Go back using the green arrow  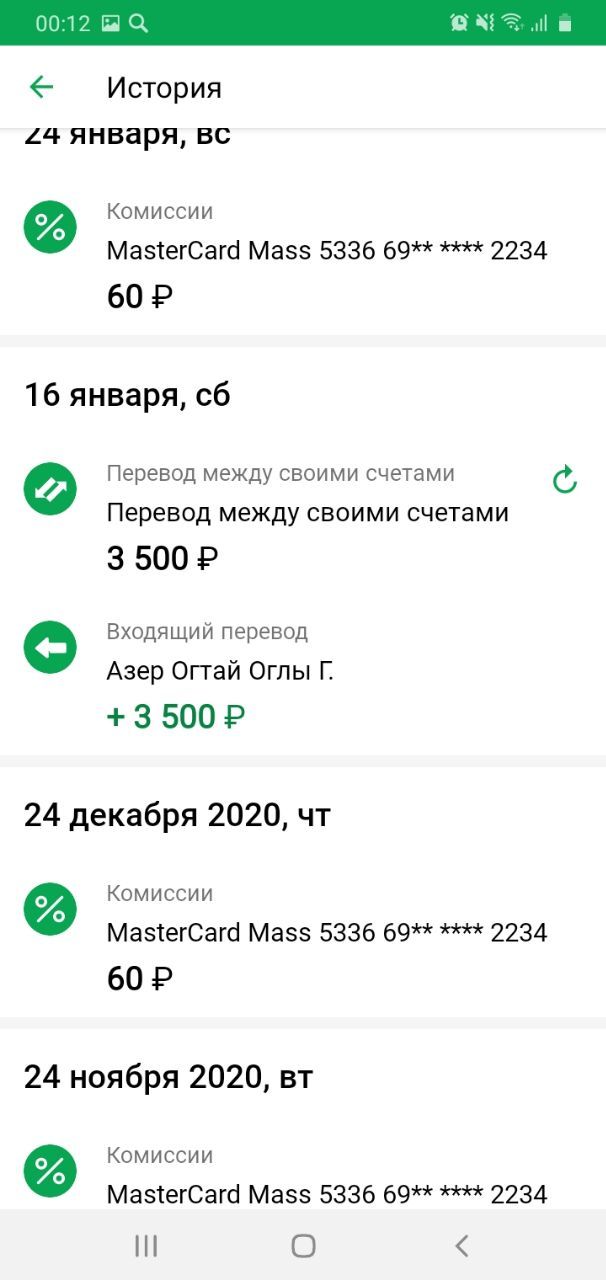point(41,87)
